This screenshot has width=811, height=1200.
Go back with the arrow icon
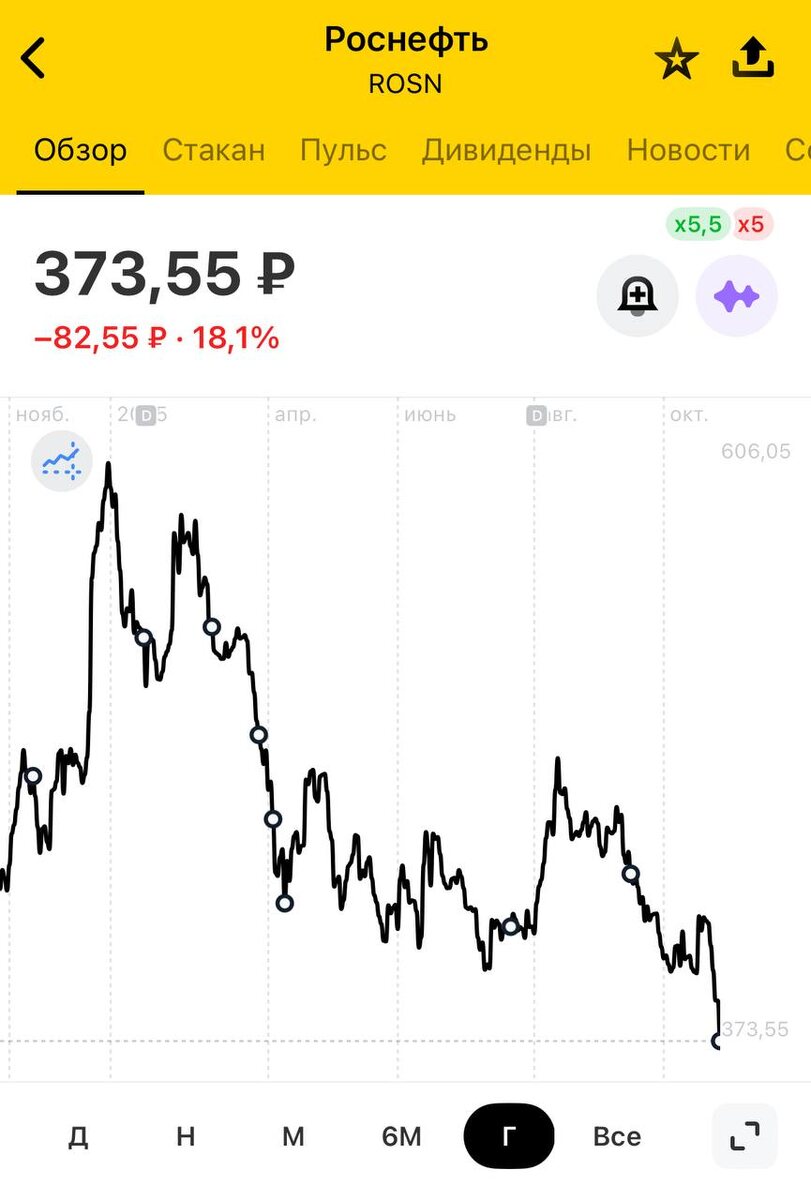34,59
